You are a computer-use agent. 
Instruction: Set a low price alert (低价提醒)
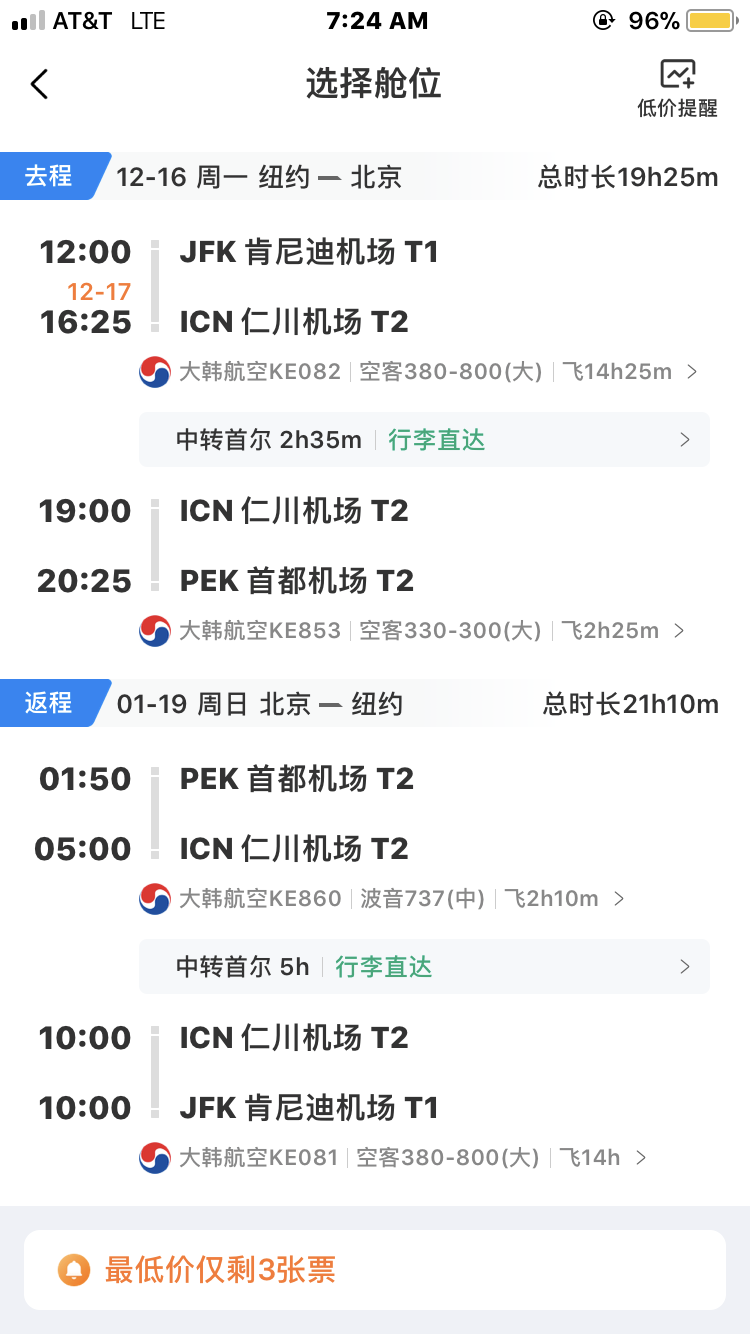coord(677,88)
